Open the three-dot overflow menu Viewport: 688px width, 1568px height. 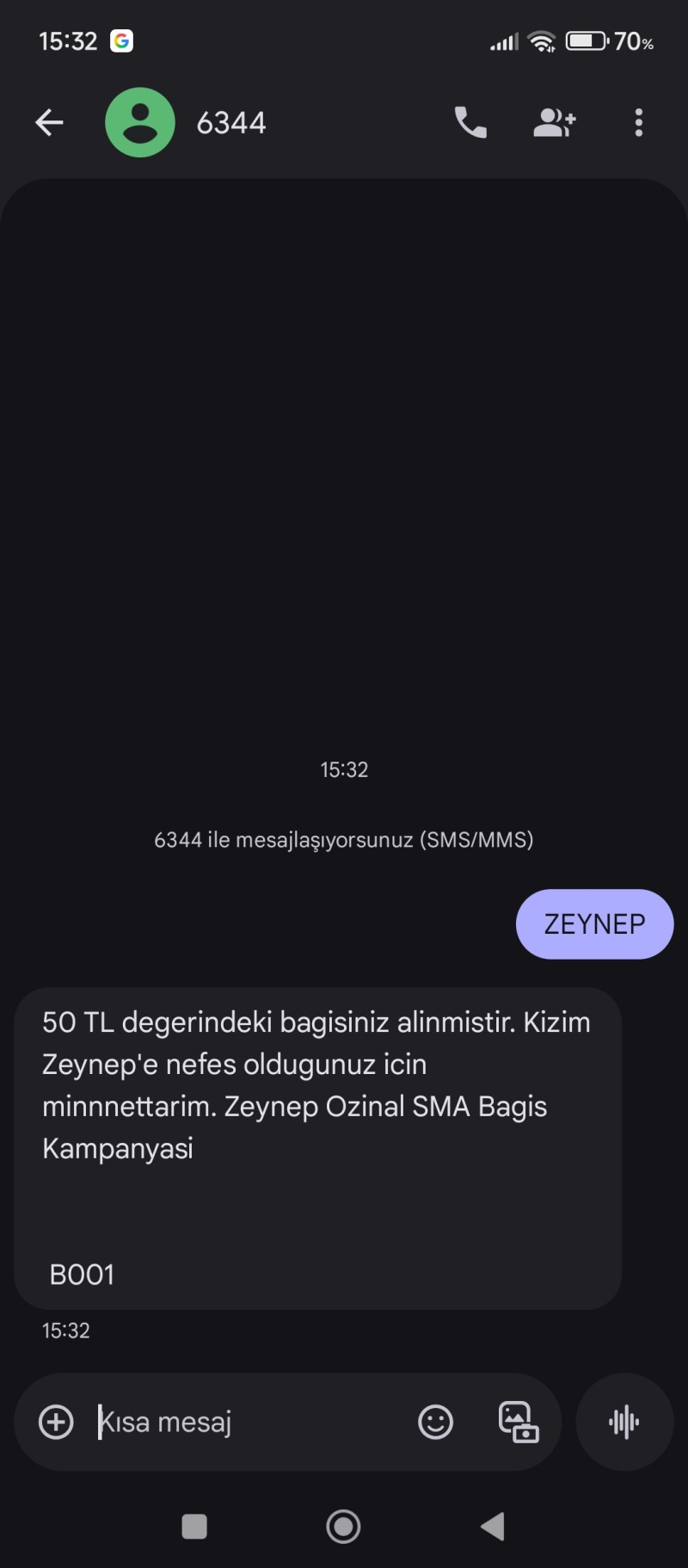[x=639, y=122]
